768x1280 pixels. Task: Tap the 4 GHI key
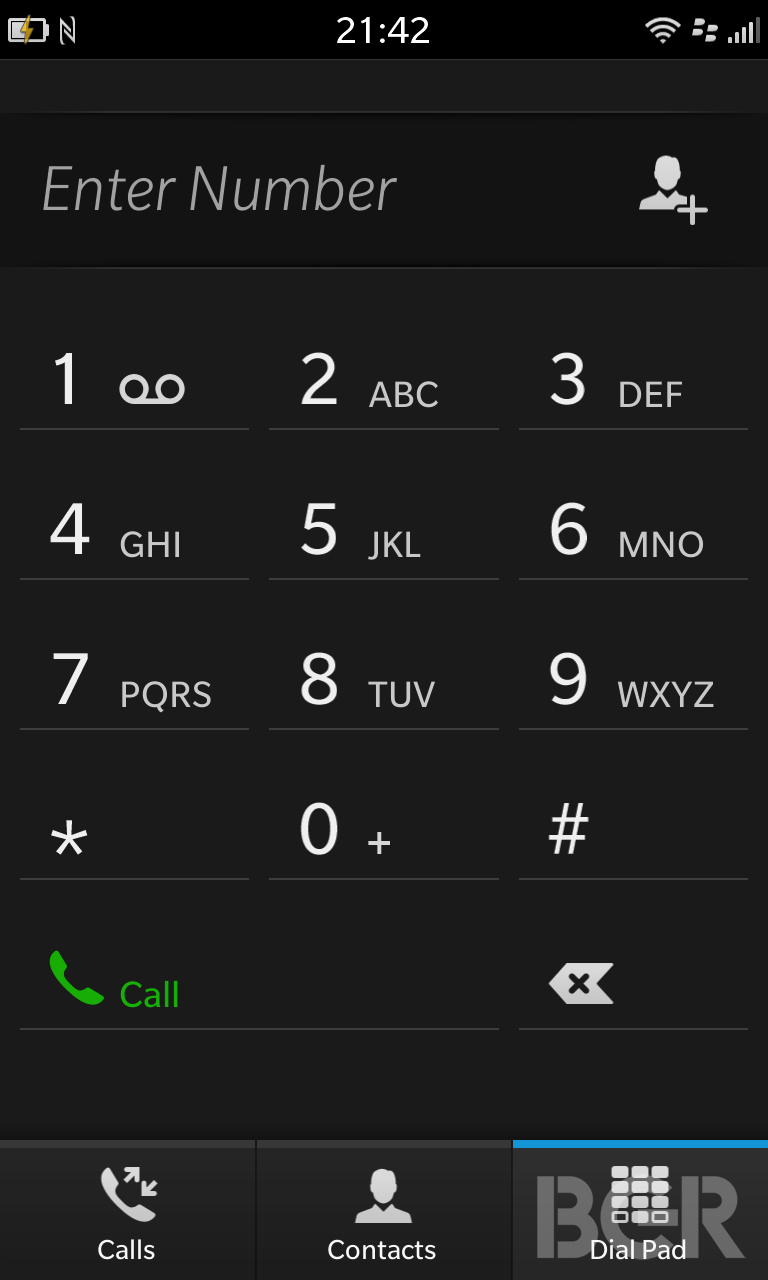point(134,530)
